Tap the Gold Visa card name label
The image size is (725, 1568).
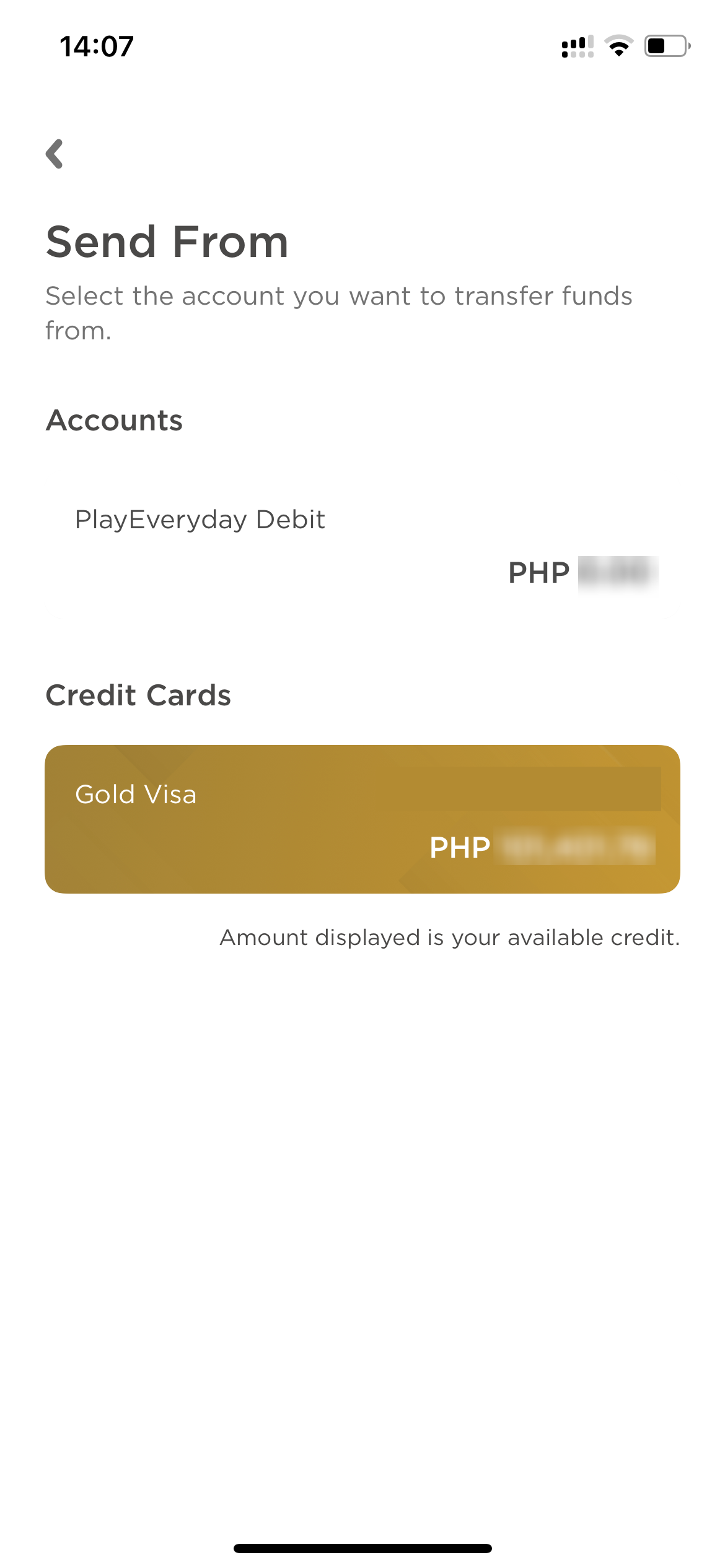click(134, 795)
